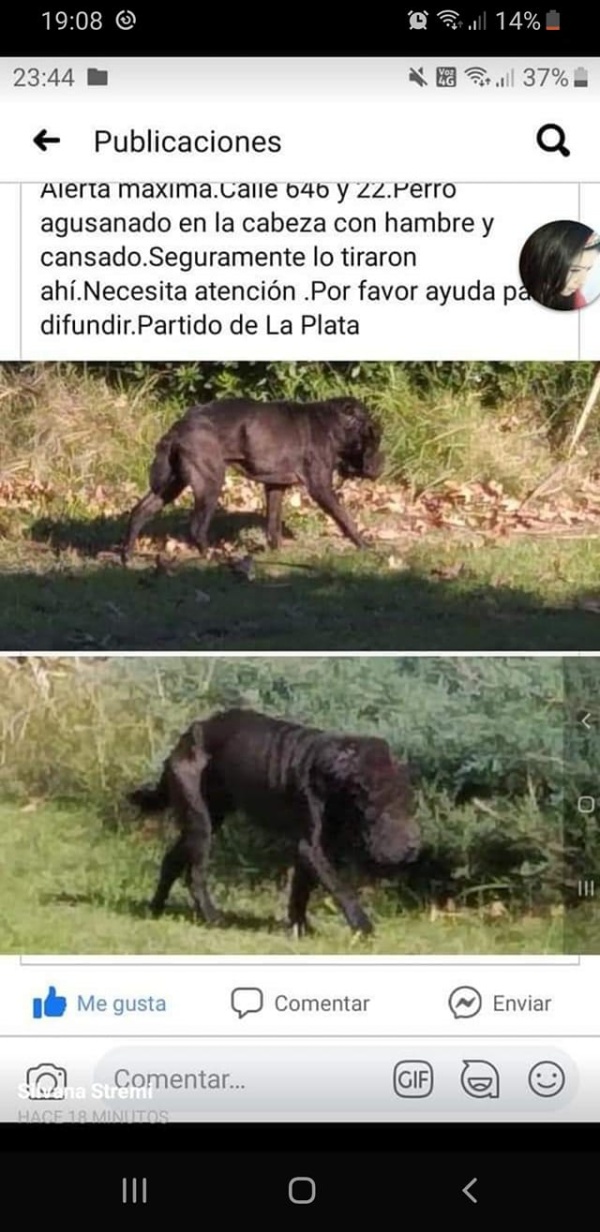
Task: Add a GIF to the comment
Action: coord(413,1080)
